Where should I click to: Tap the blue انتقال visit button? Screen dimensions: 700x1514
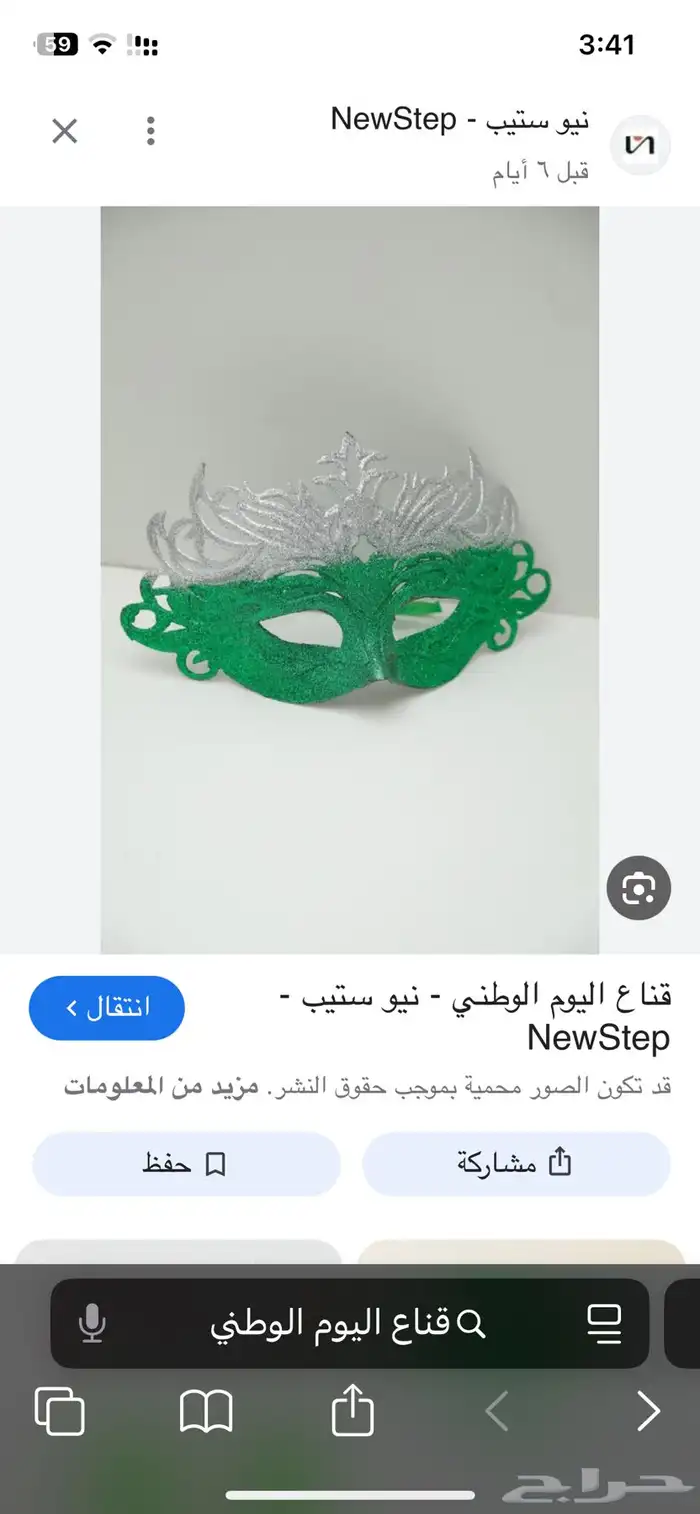[107, 1007]
